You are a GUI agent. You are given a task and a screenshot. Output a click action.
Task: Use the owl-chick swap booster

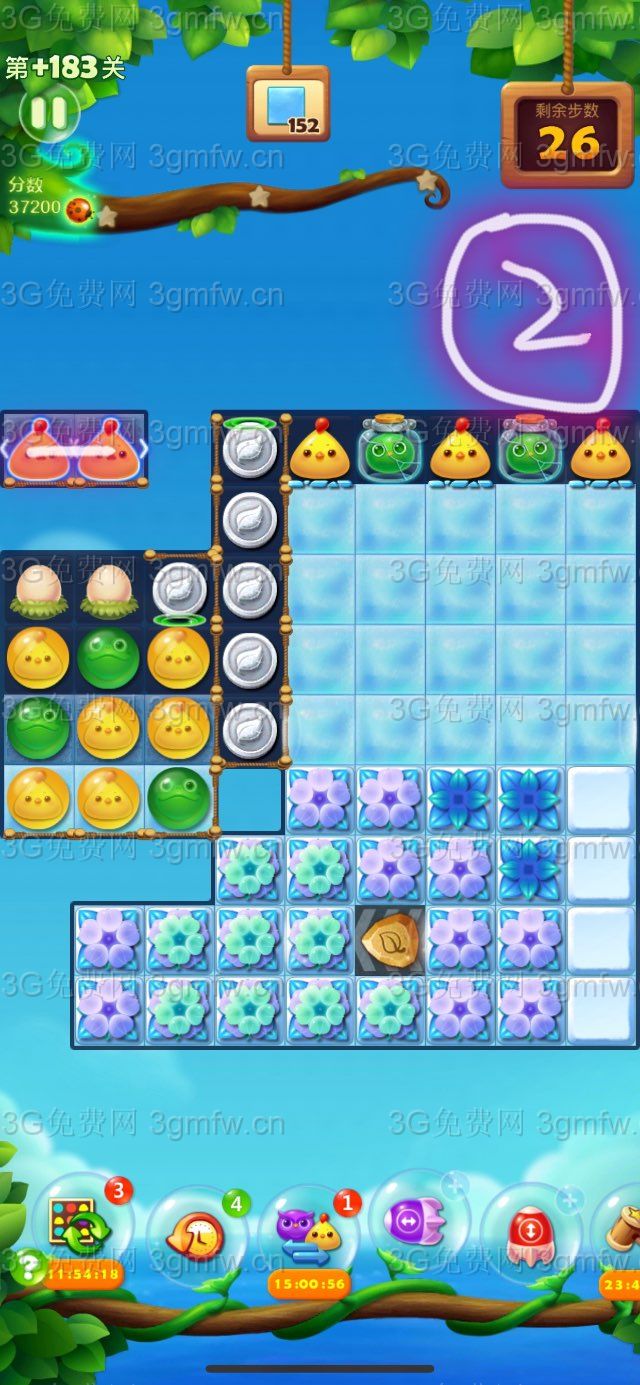(308, 1235)
